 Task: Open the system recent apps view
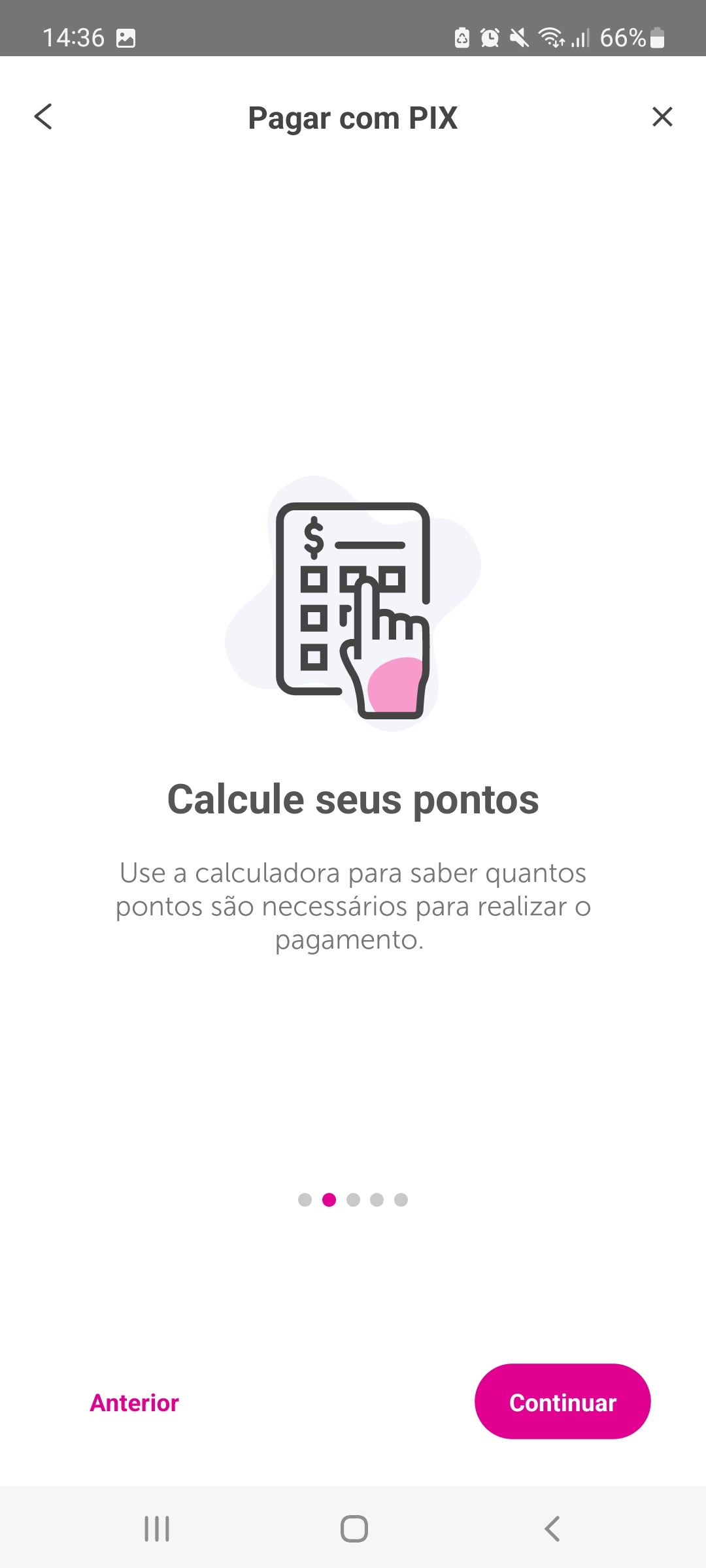(x=157, y=1529)
